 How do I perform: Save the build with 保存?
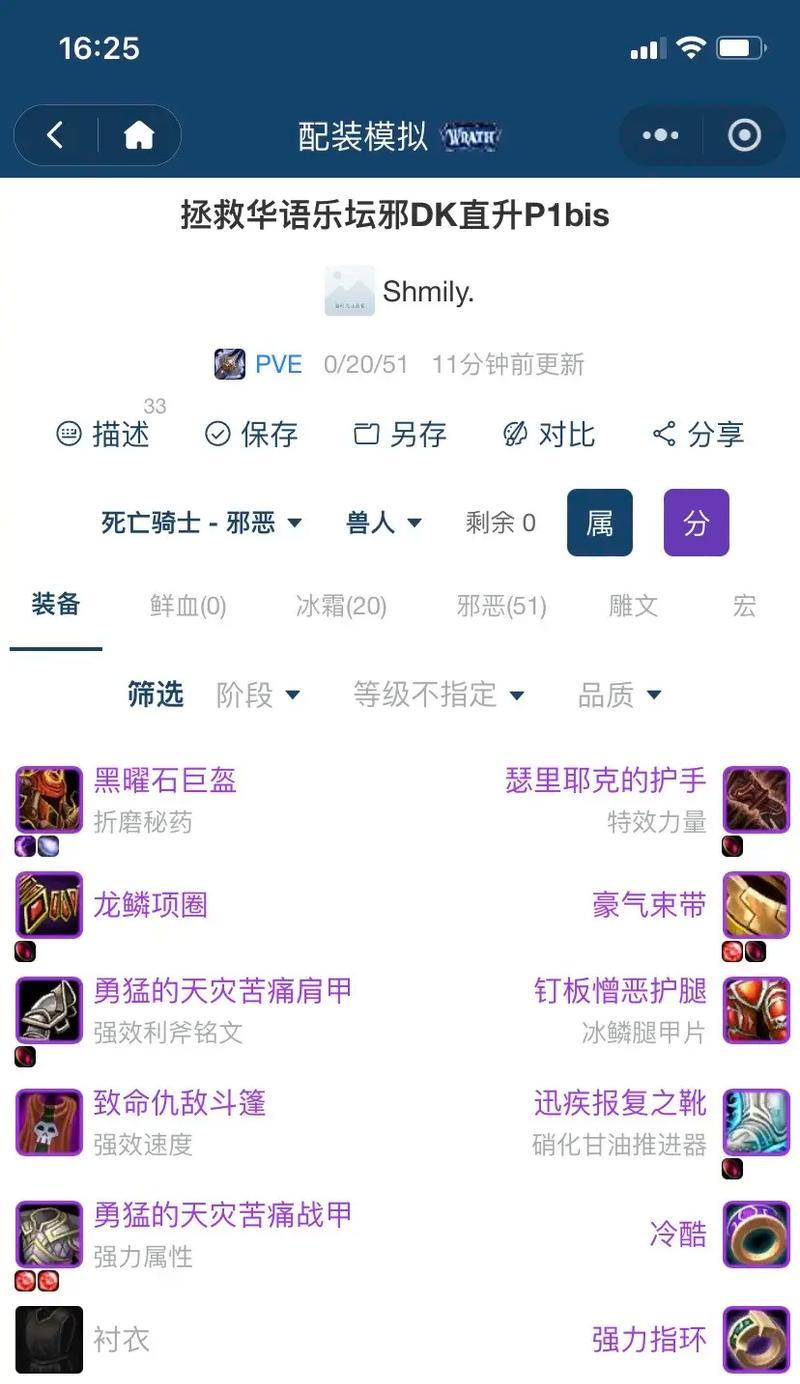coord(252,434)
